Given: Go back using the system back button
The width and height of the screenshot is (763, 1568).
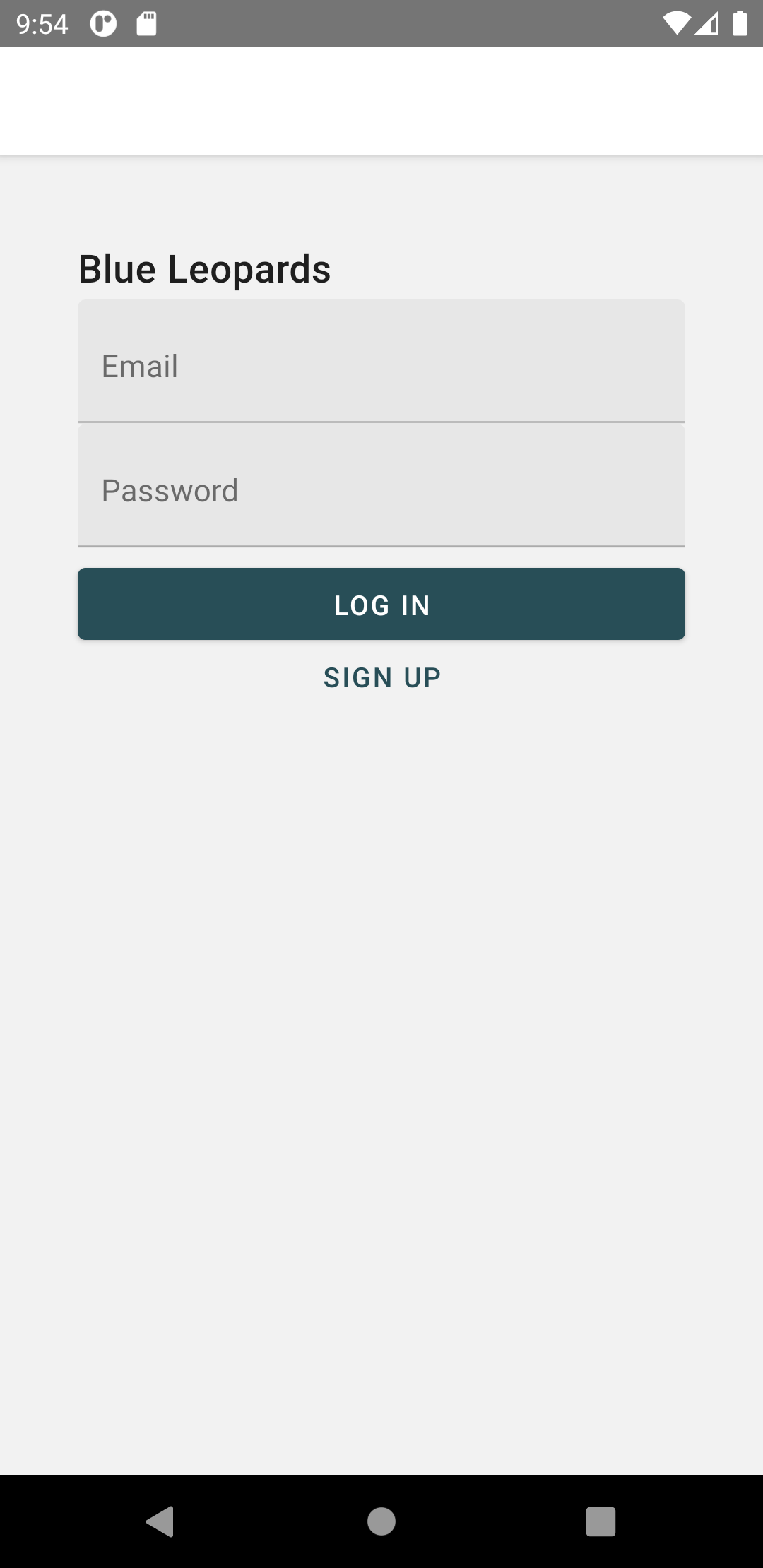Looking at the screenshot, I should (x=160, y=1521).
